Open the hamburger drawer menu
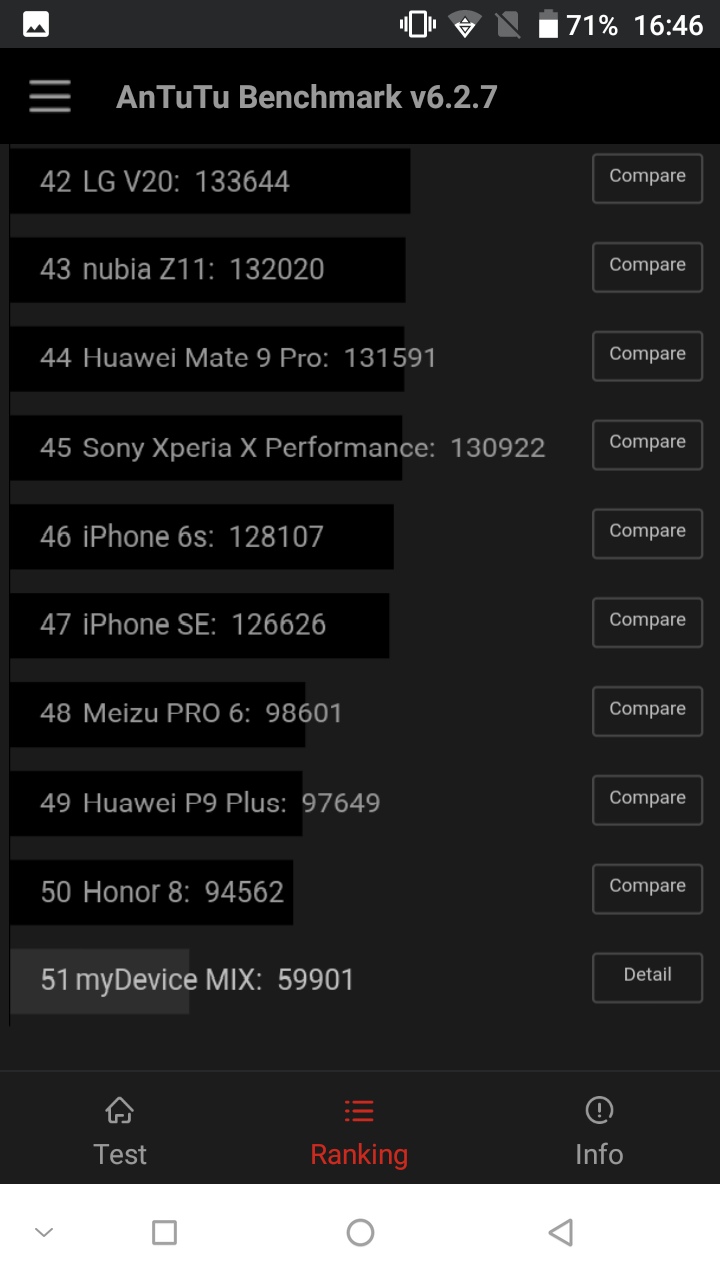This screenshot has width=720, height=1280. pyautogui.click(x=50, y=97)
